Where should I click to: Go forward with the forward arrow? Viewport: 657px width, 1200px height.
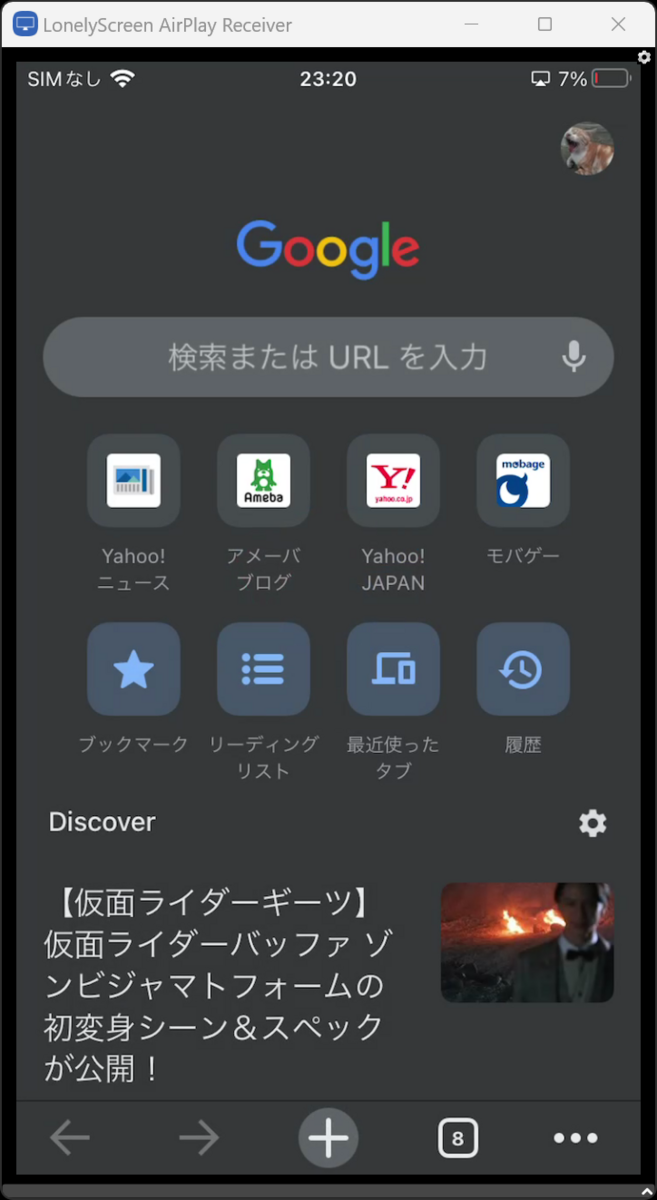tap(199, 1137)
